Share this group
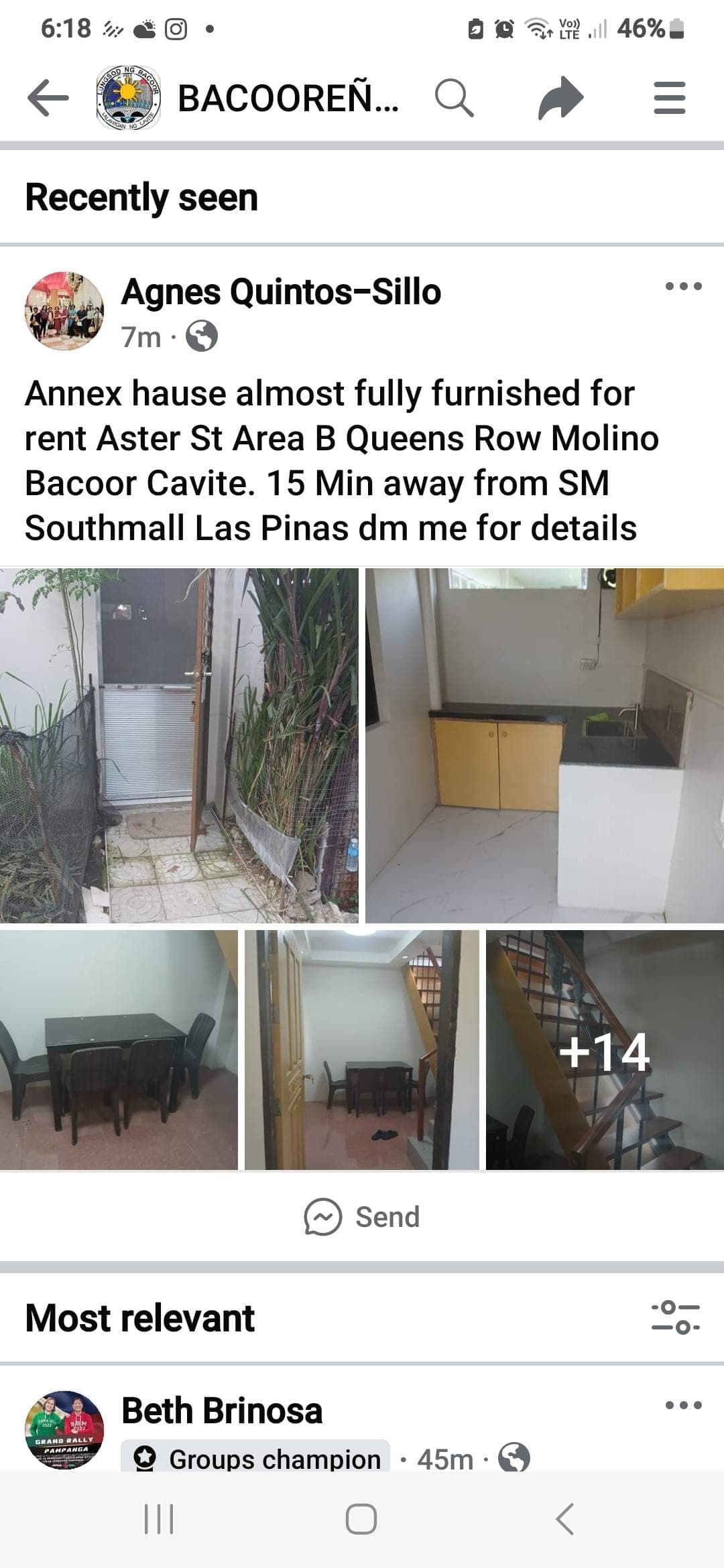 click(561, 98)
